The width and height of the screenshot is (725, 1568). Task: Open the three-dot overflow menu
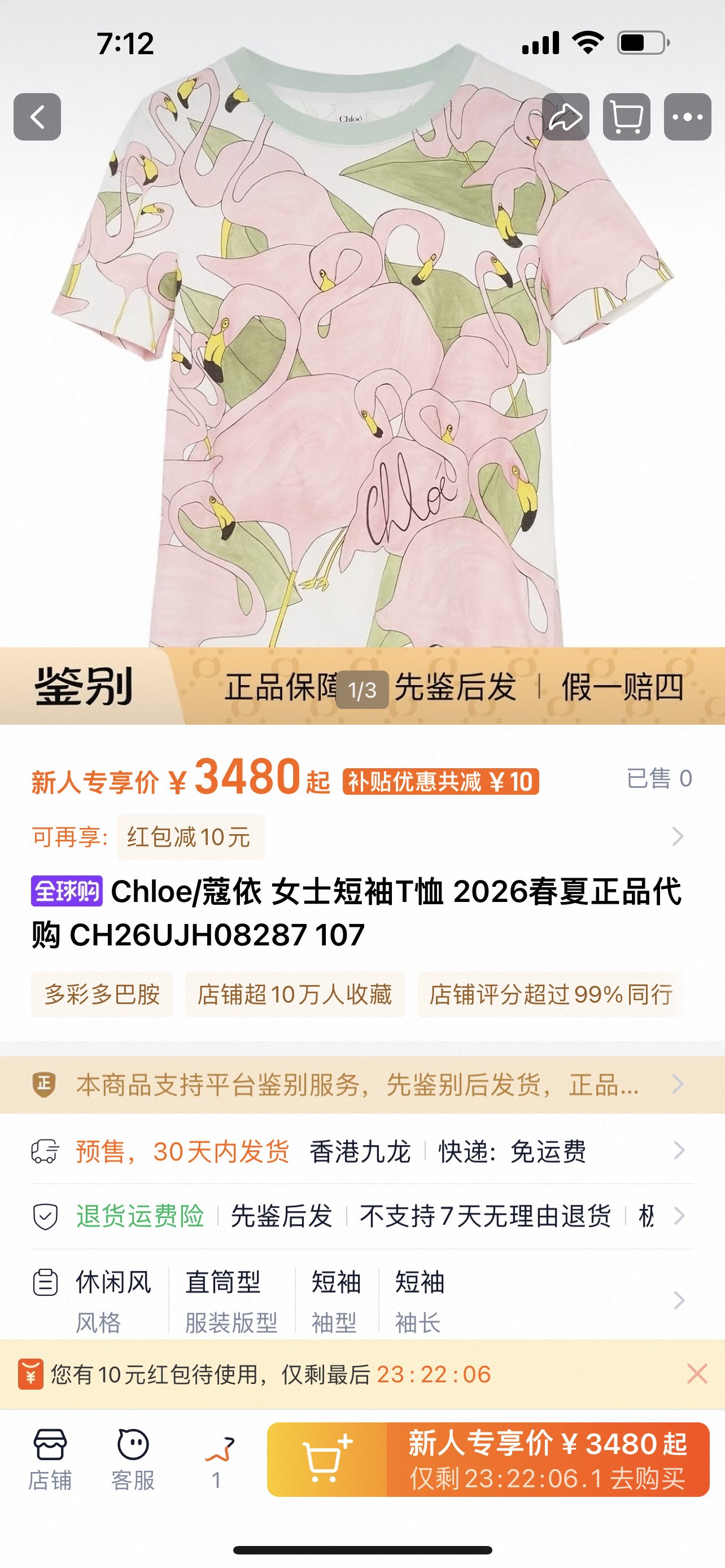[x=687, y=117]
